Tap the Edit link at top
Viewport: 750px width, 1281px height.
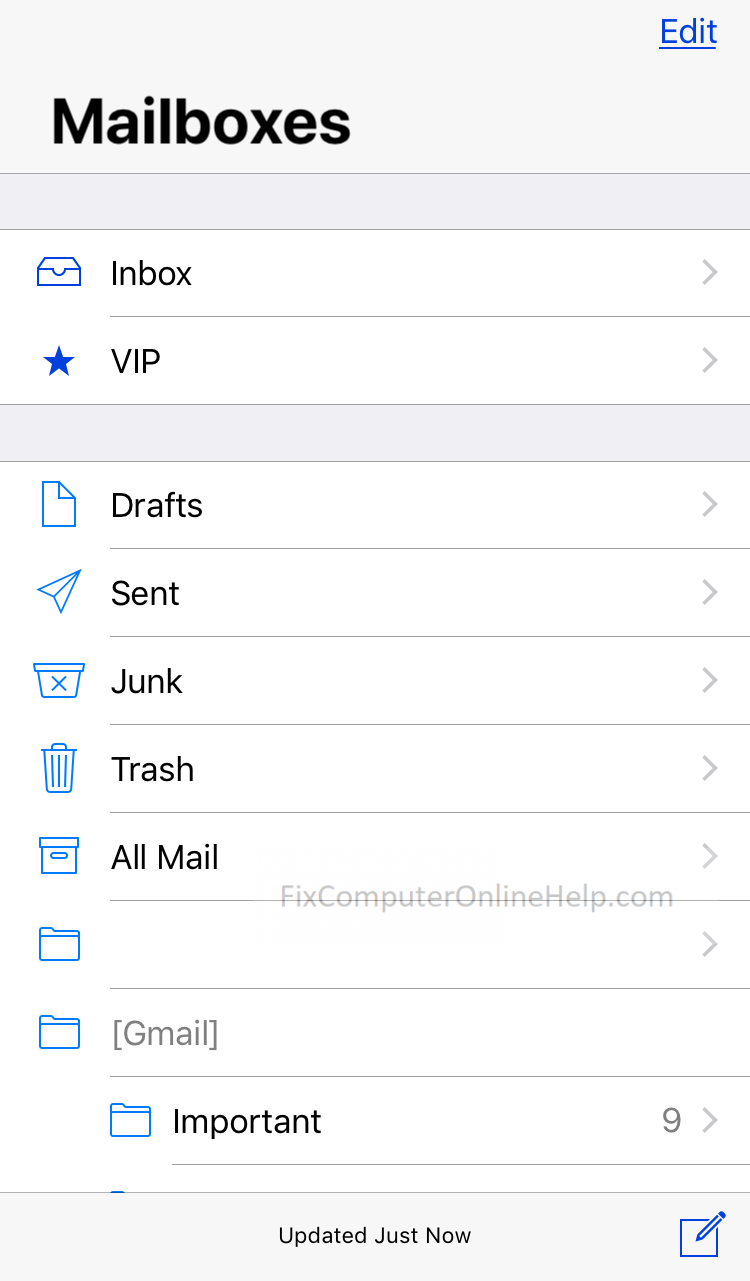click(688, 32)
